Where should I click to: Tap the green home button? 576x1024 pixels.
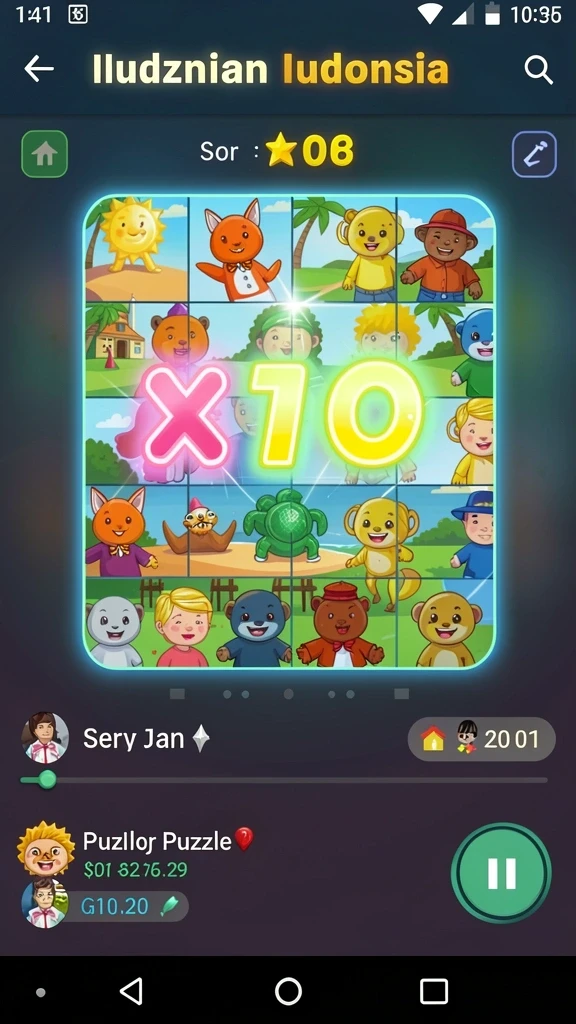coord(44,154)
